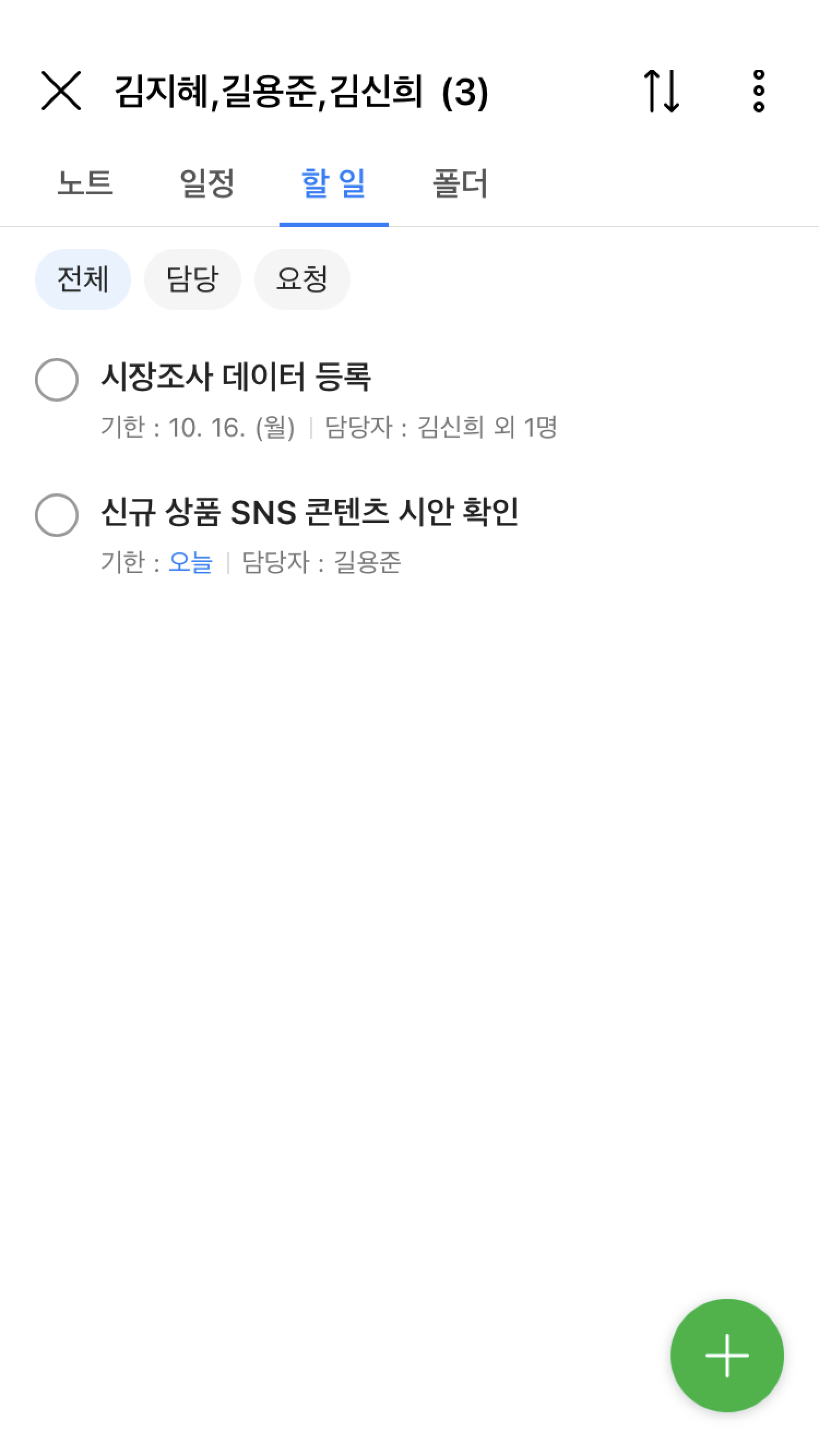Select the 할 일 tab
The image size is (819, 1456).
(334, 184)
